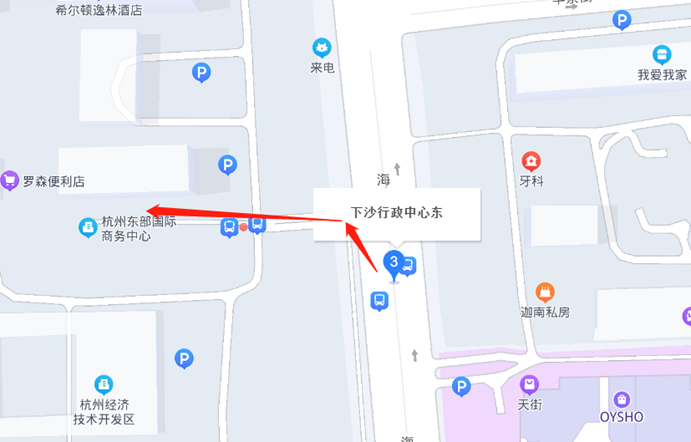
Task: Open the 天街 shopping mall marker
Action: click(529, 384)
